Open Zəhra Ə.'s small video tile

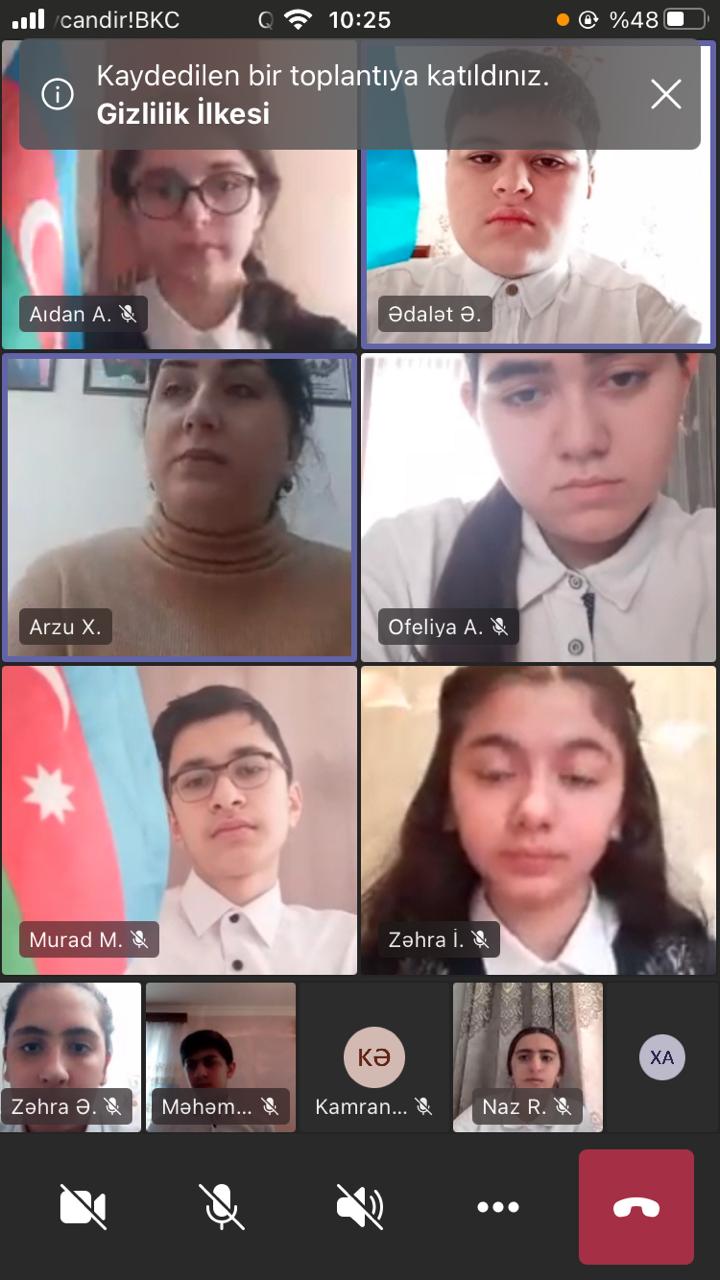[71, 1057]
